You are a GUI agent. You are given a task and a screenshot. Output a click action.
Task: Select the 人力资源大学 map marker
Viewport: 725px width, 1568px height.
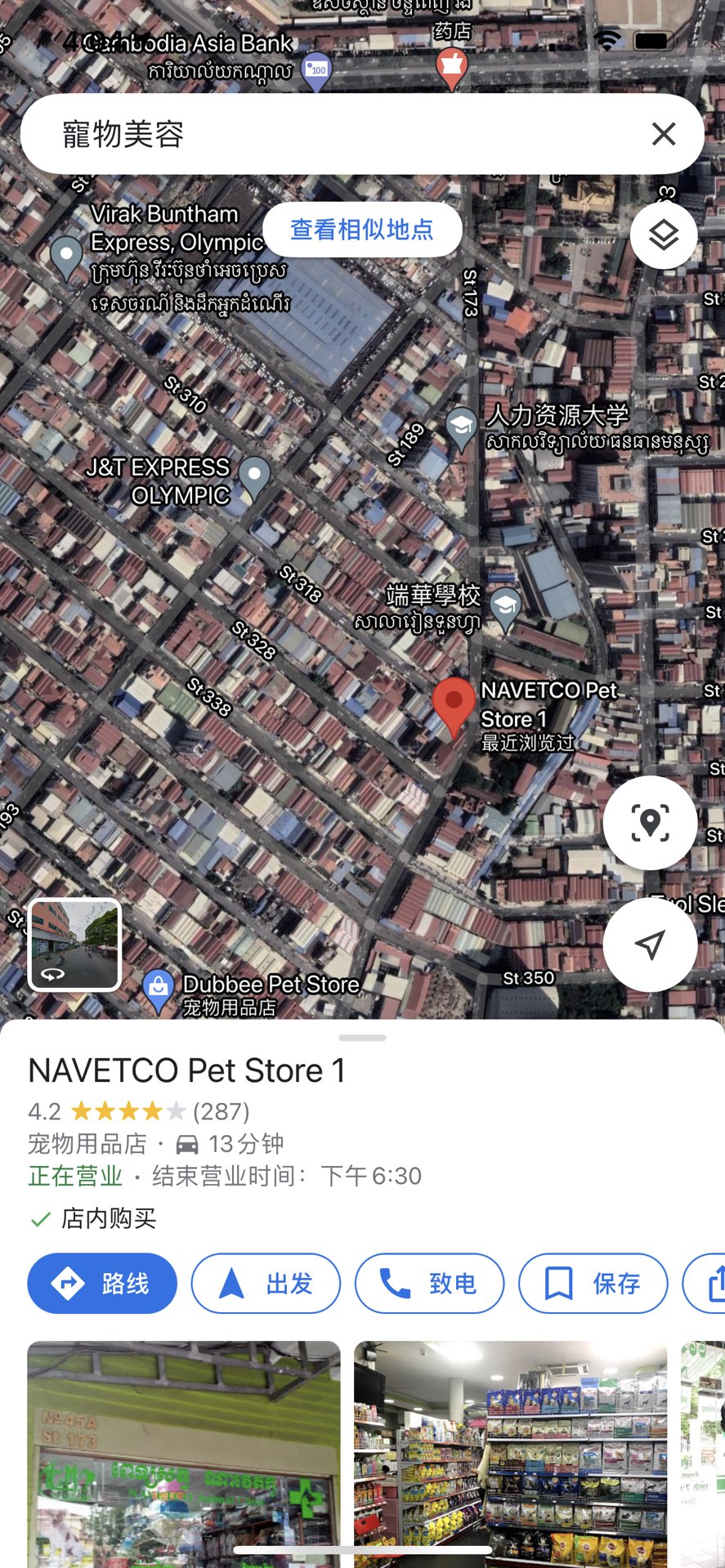[x=462, y=427]
